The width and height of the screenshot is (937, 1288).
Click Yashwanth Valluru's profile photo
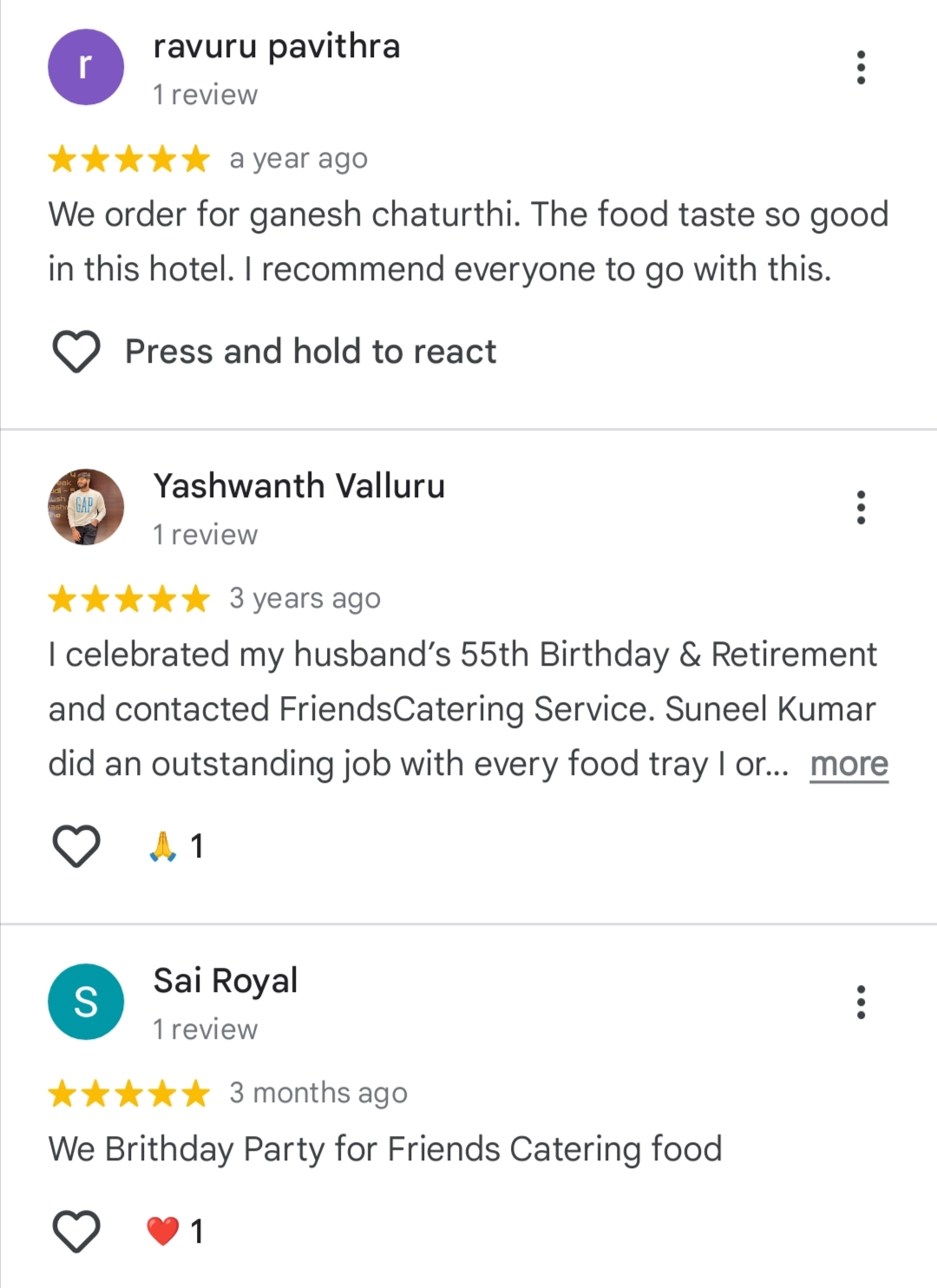[86, 508]
